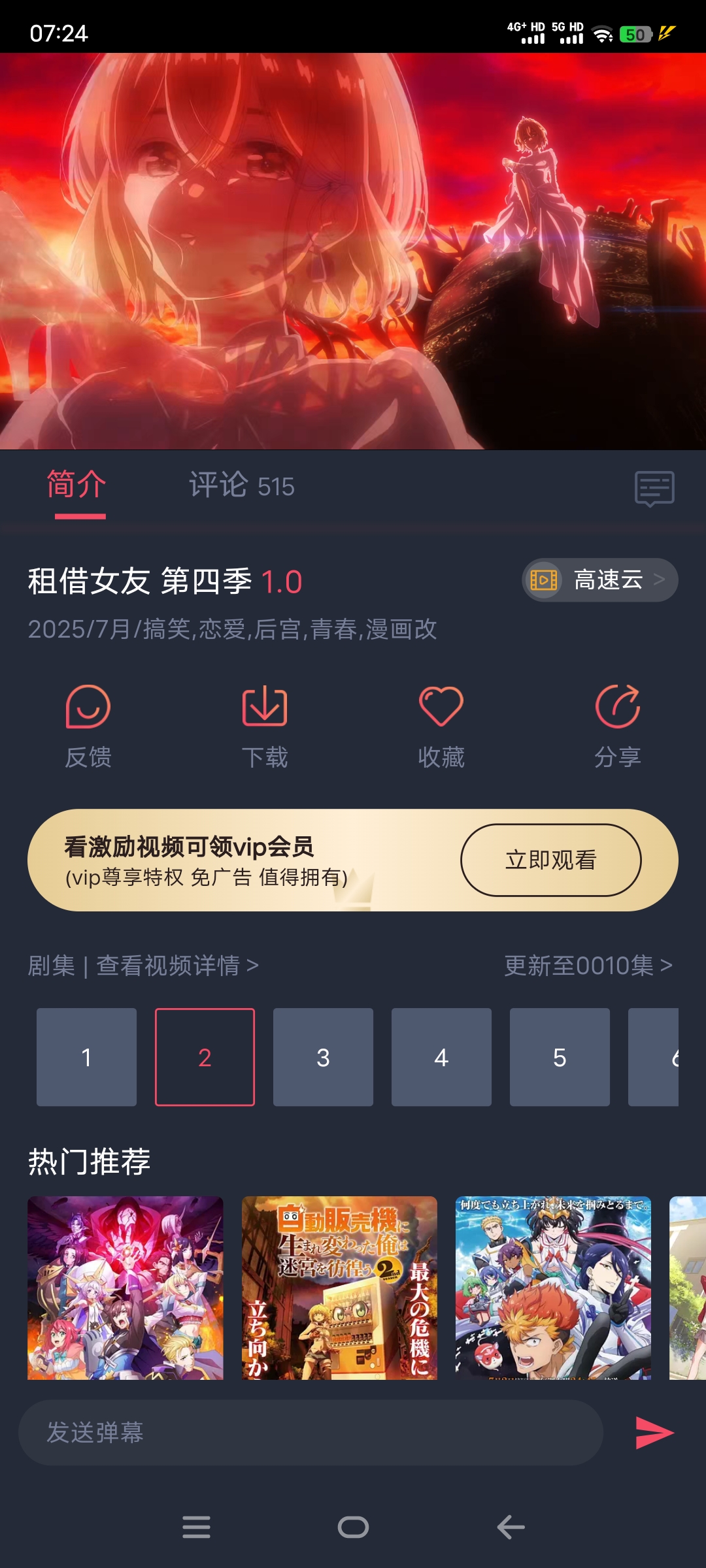Screen dimensions: 706x1568
Task: Tap episode 1 selection box
Action: [86, 1056]
